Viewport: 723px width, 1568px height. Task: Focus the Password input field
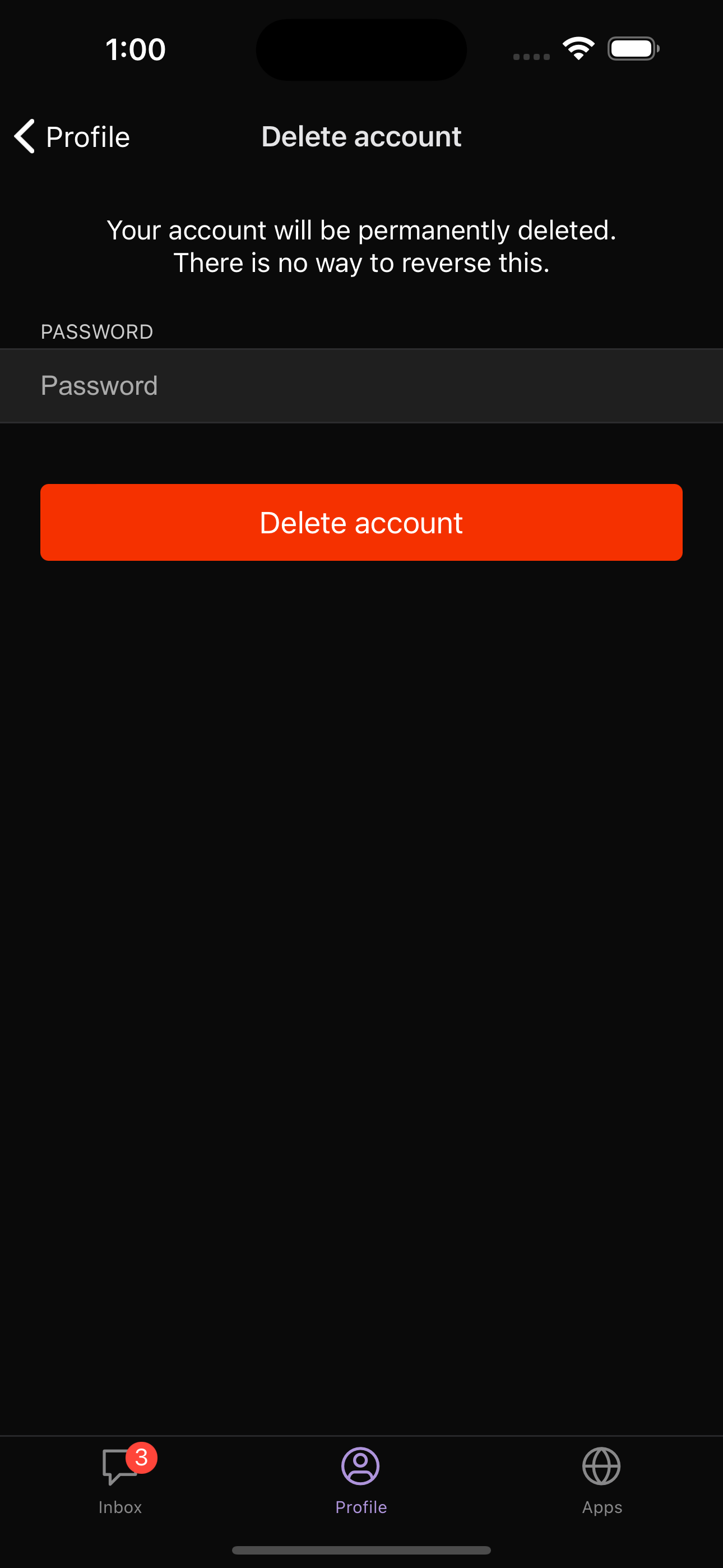[361, 385]
